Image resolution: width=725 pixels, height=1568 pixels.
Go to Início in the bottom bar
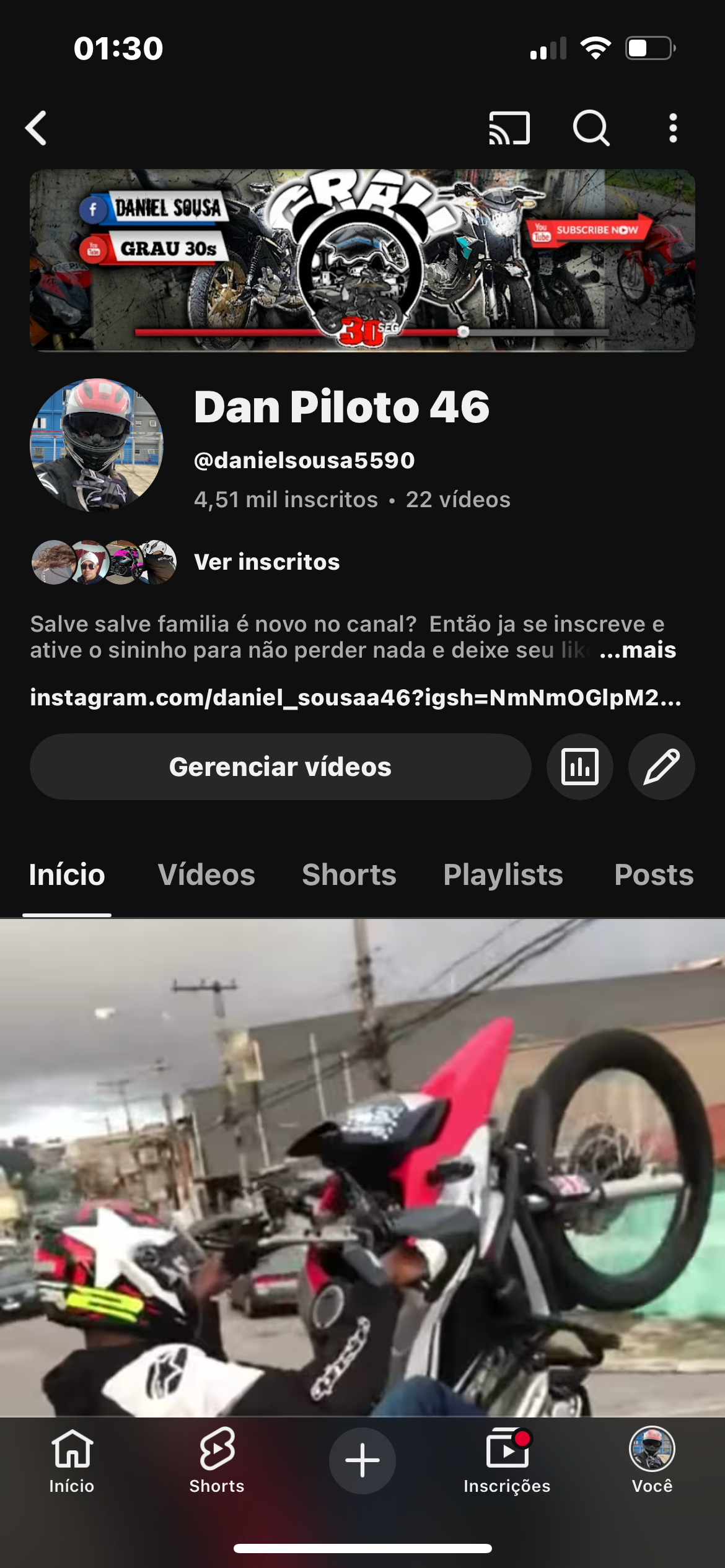click(x=72, y=1460)
